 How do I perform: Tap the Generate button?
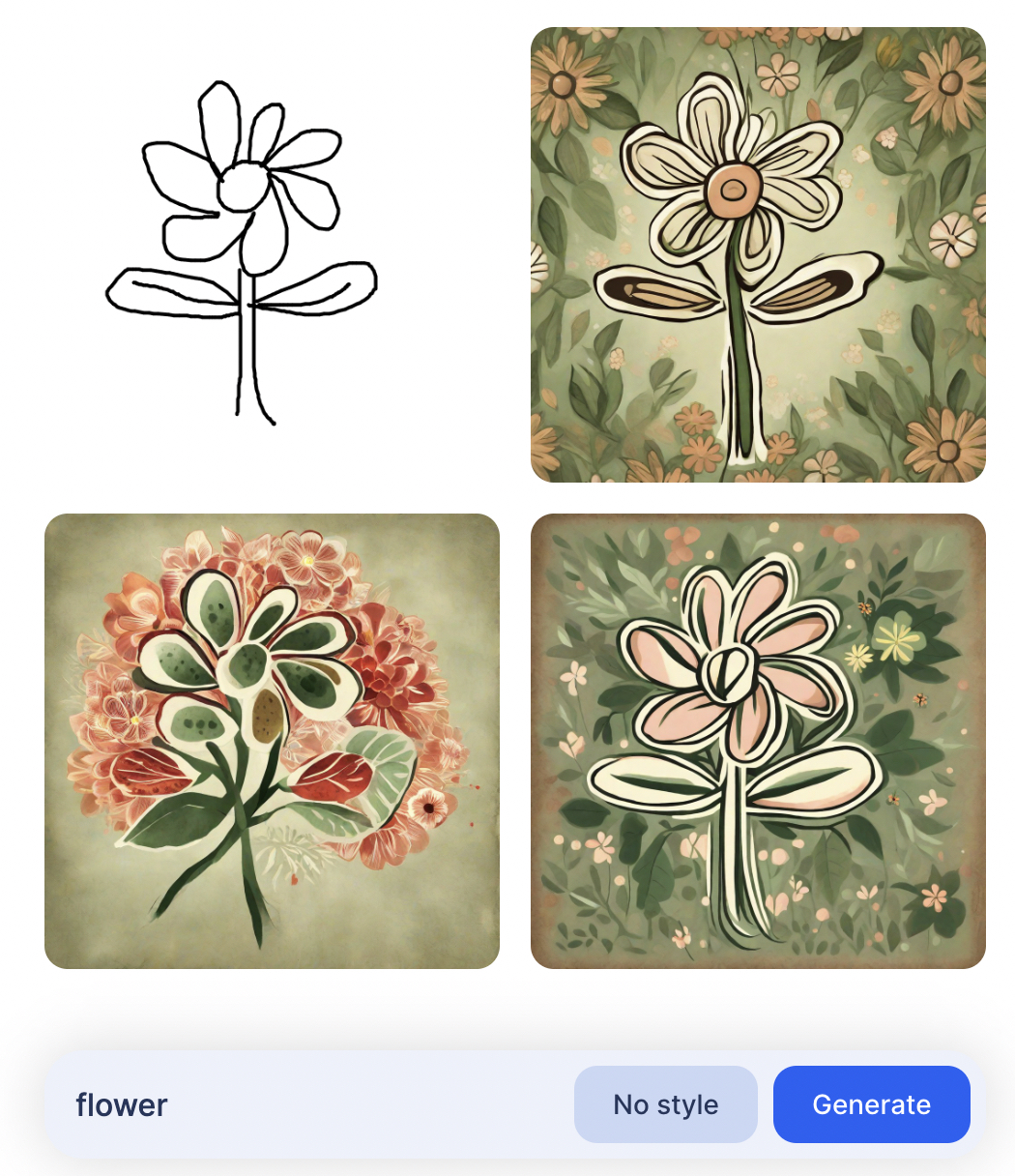tap(871, 1104)
